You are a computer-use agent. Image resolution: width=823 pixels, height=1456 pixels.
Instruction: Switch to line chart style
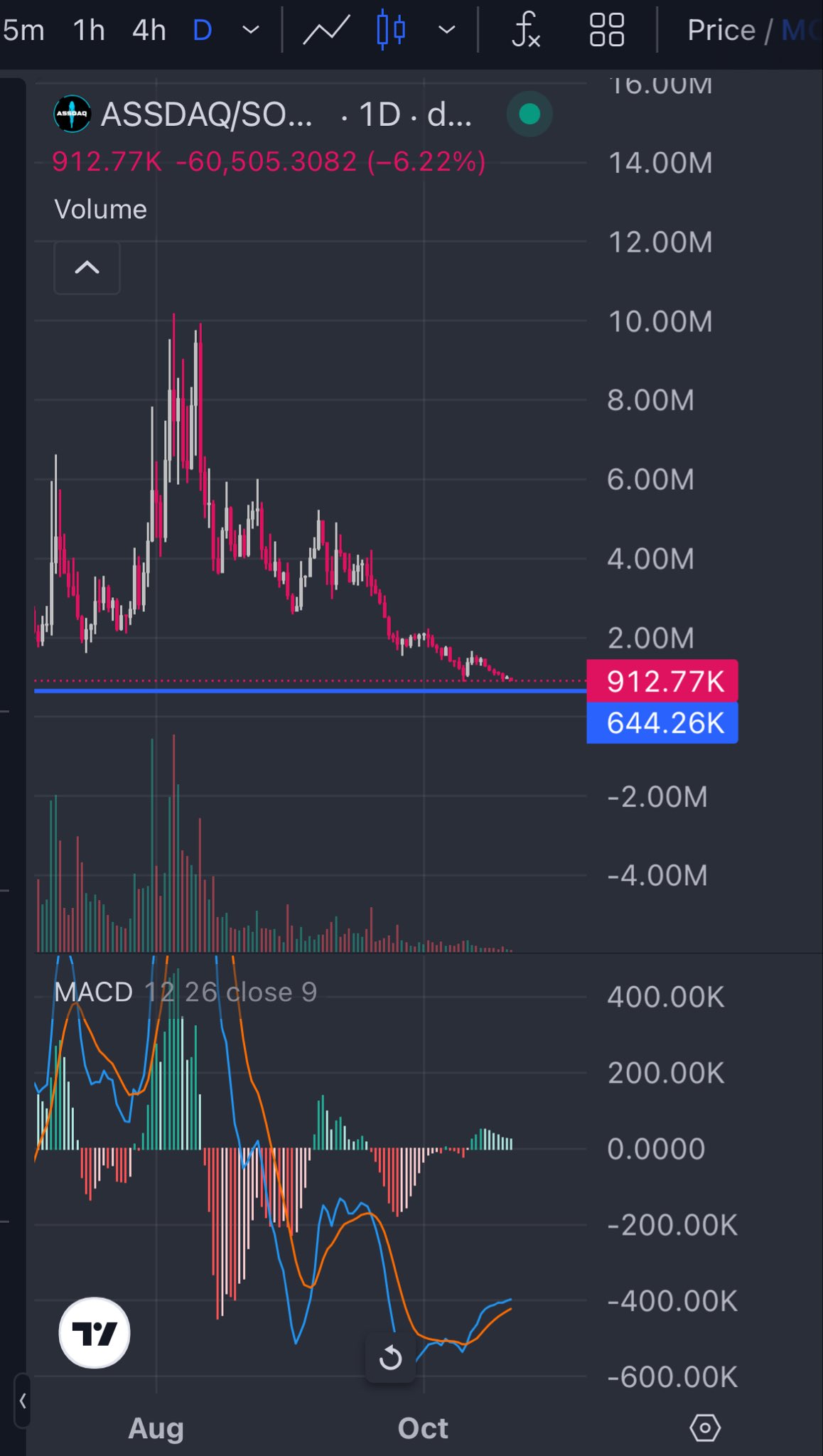click(326, 31)
